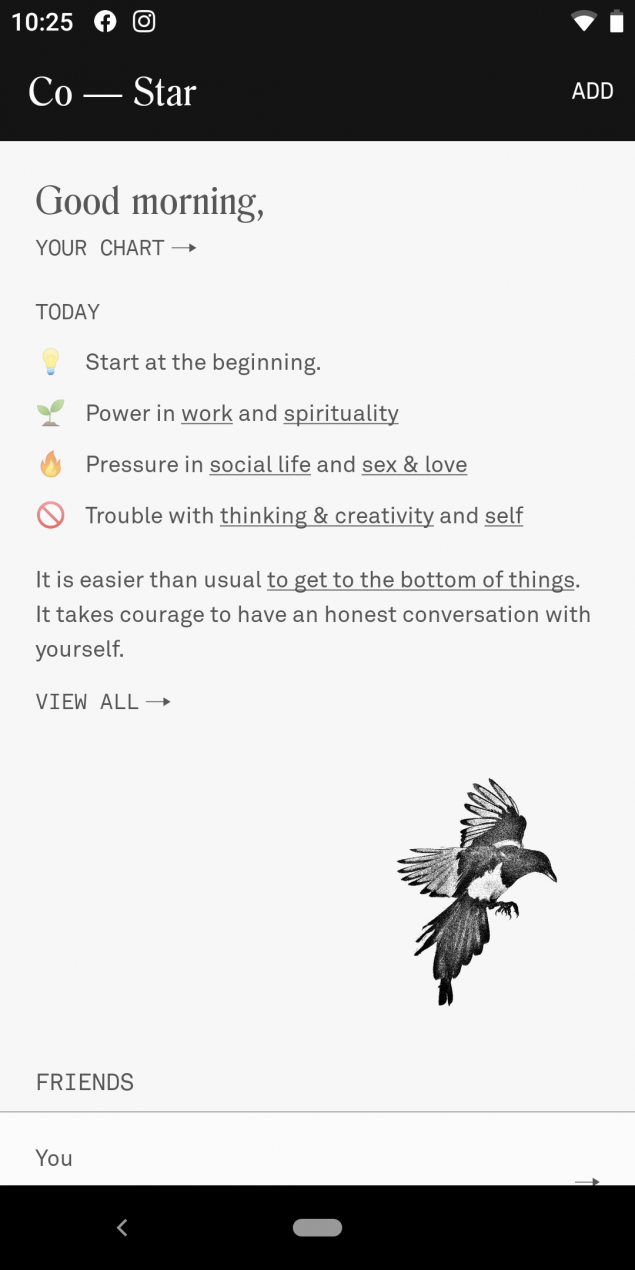Open YOUR CHART
The width and height of the screenshot is (635, 1270).
tap(116, 248)
